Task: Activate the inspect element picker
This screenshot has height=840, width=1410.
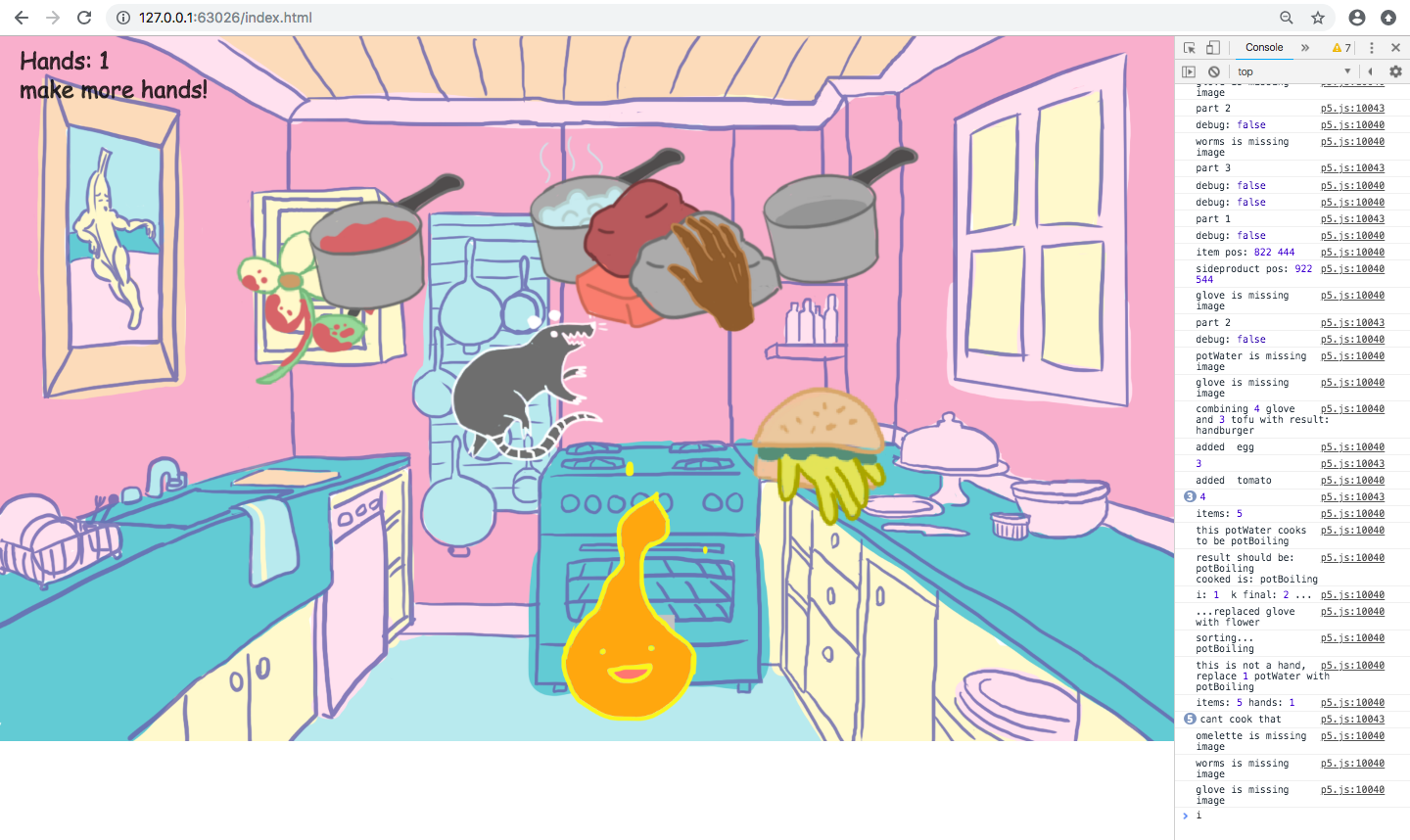Action: pos(1190,48)
